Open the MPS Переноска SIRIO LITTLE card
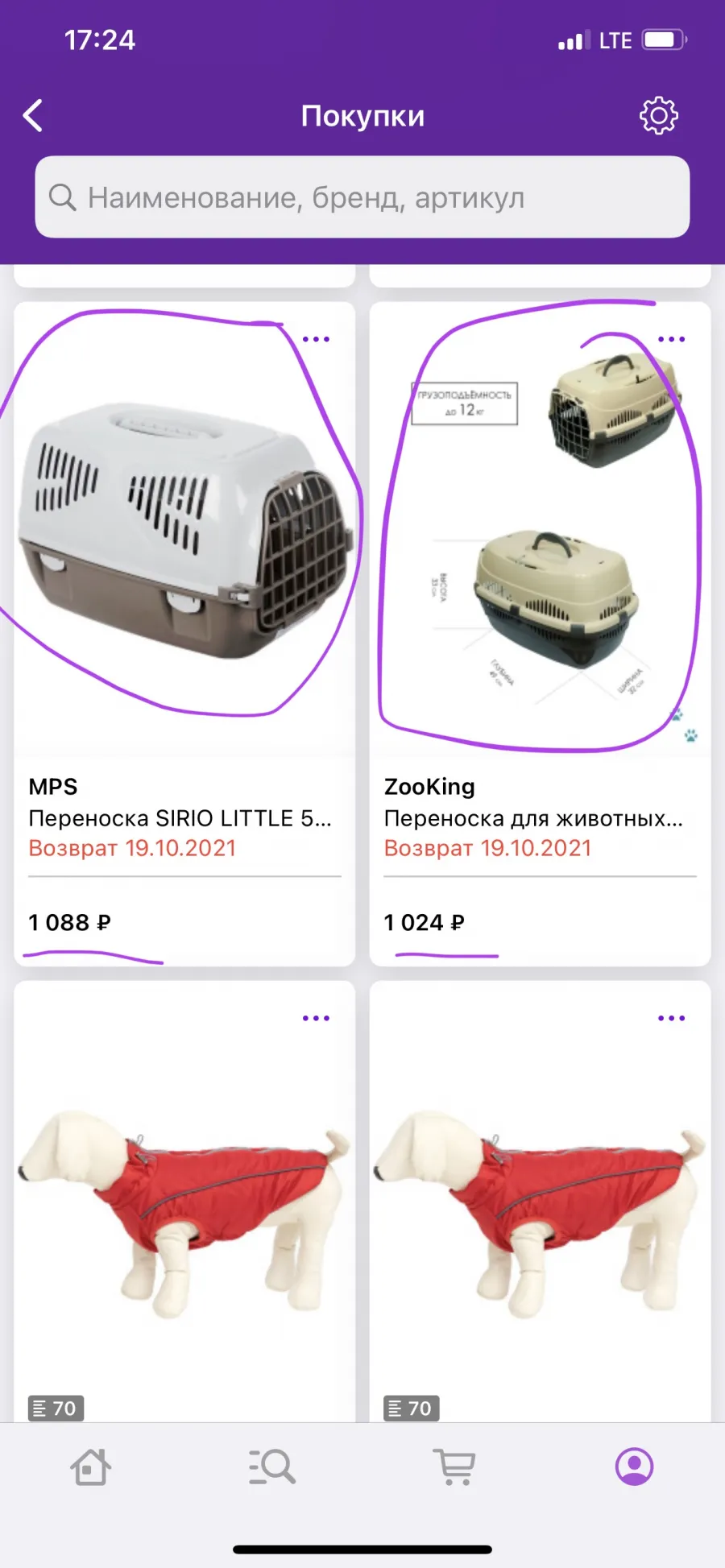 tap(184, 634)
